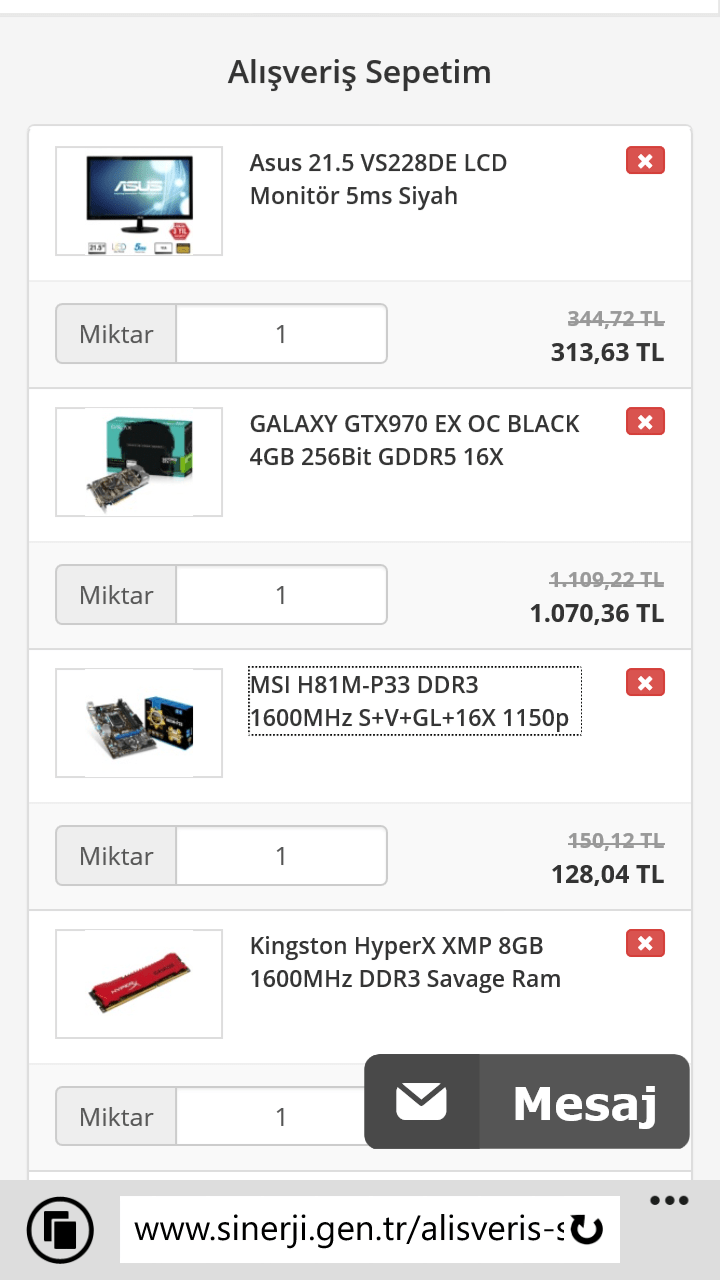View MSI motherboard product image
The image size is (720, 1280).
tap(139, 723)
